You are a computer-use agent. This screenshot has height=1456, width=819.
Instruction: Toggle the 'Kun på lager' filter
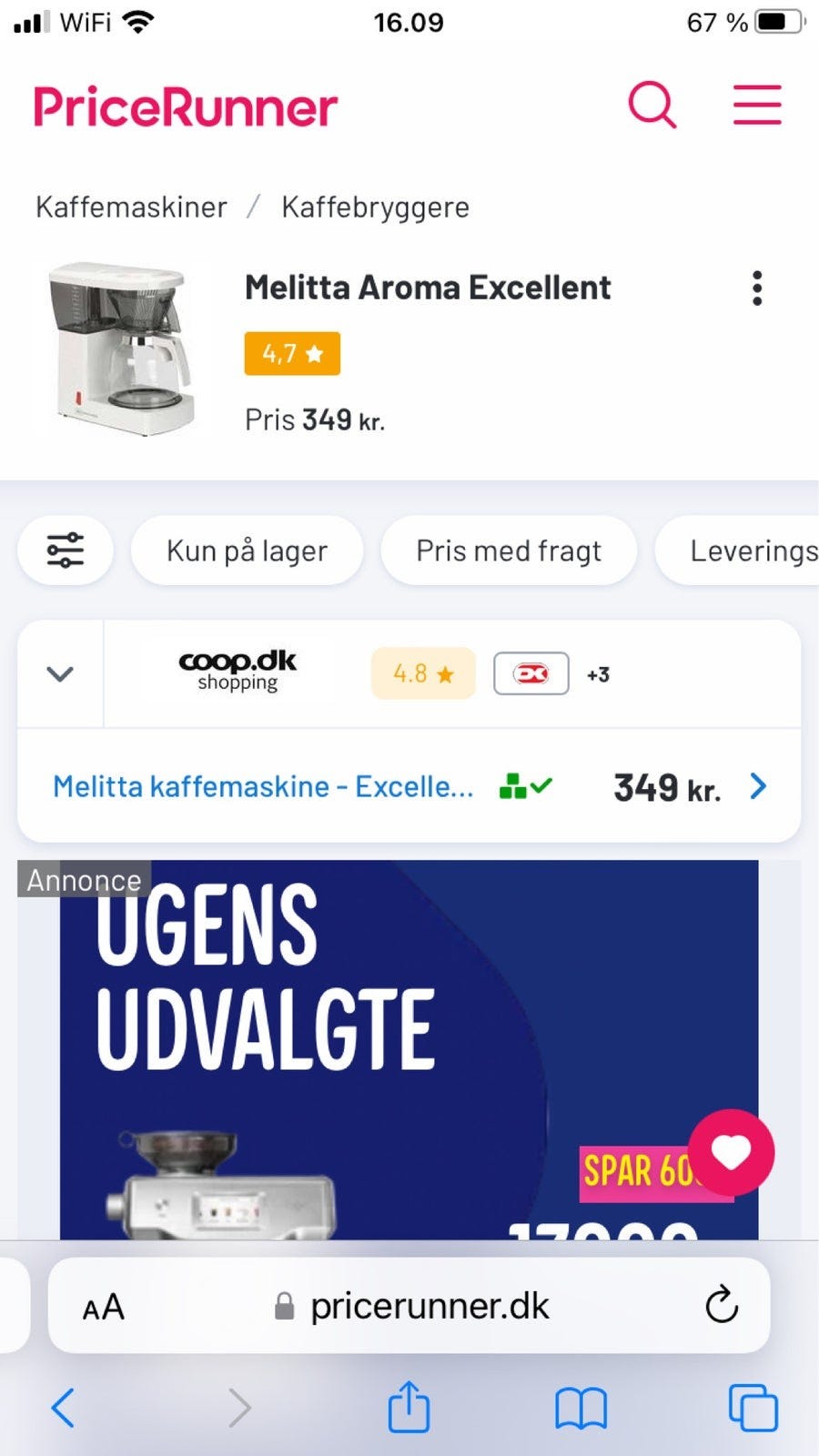[247, 550]
